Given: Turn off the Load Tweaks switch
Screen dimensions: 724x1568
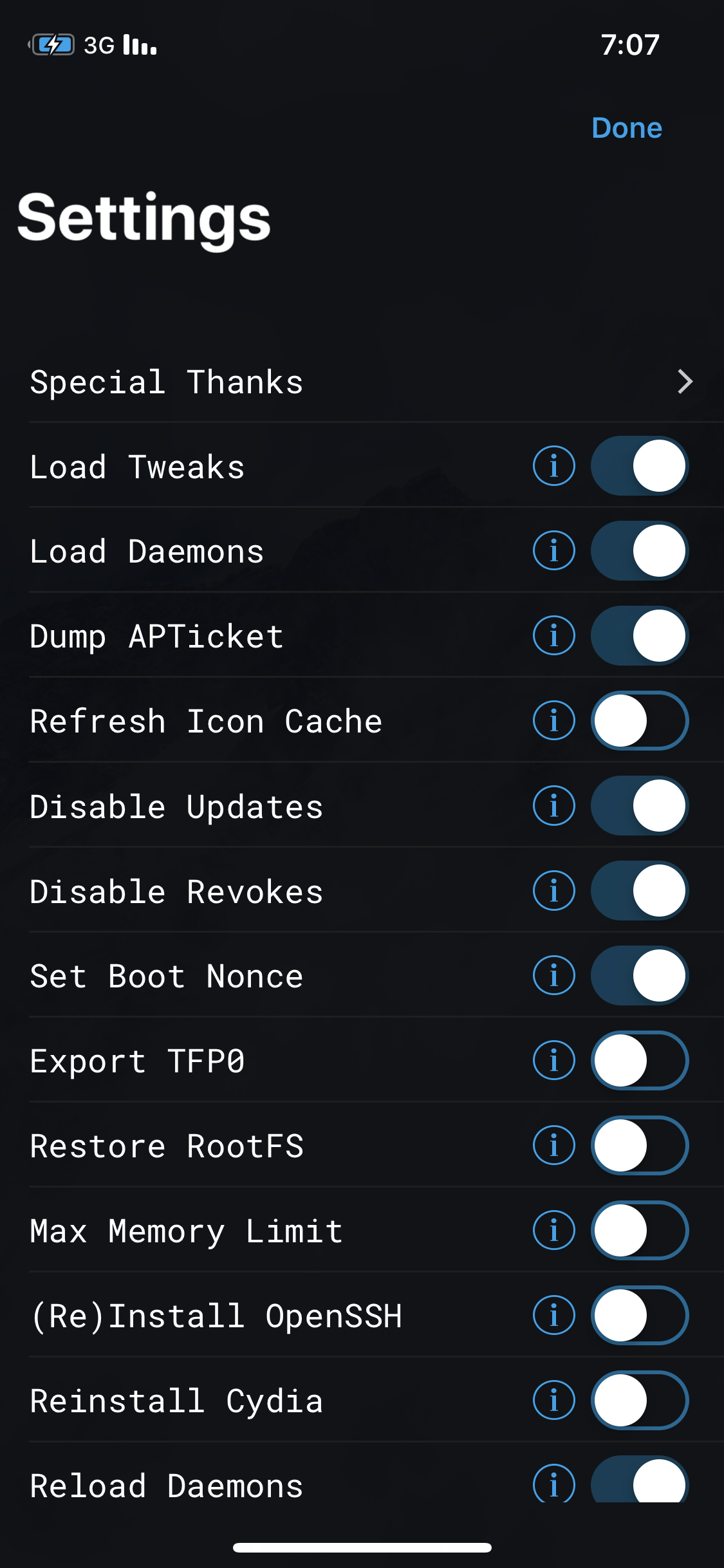Looking at the screenshot, I should tap(639, 465).
